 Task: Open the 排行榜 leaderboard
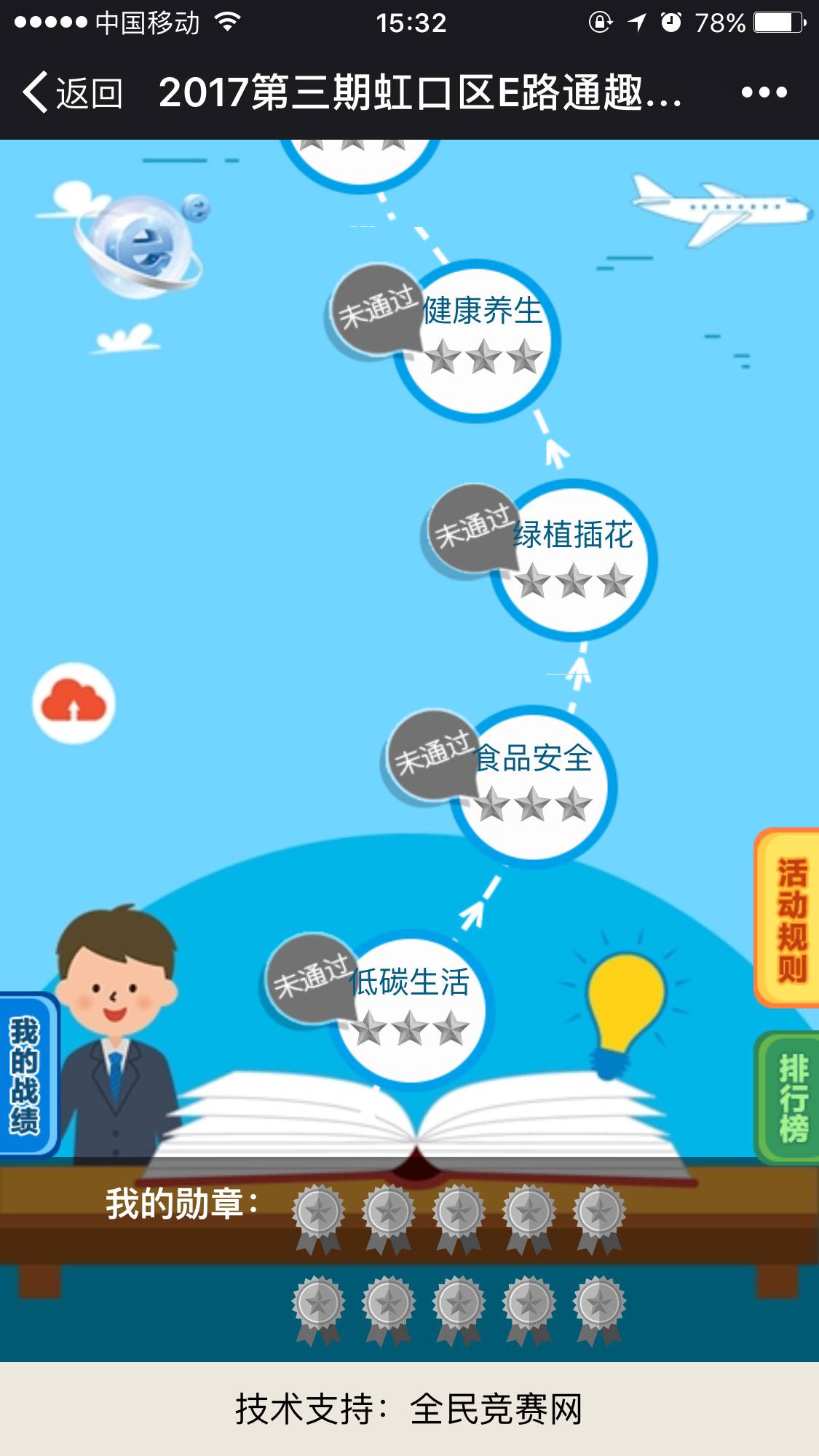coord(791,1099)
